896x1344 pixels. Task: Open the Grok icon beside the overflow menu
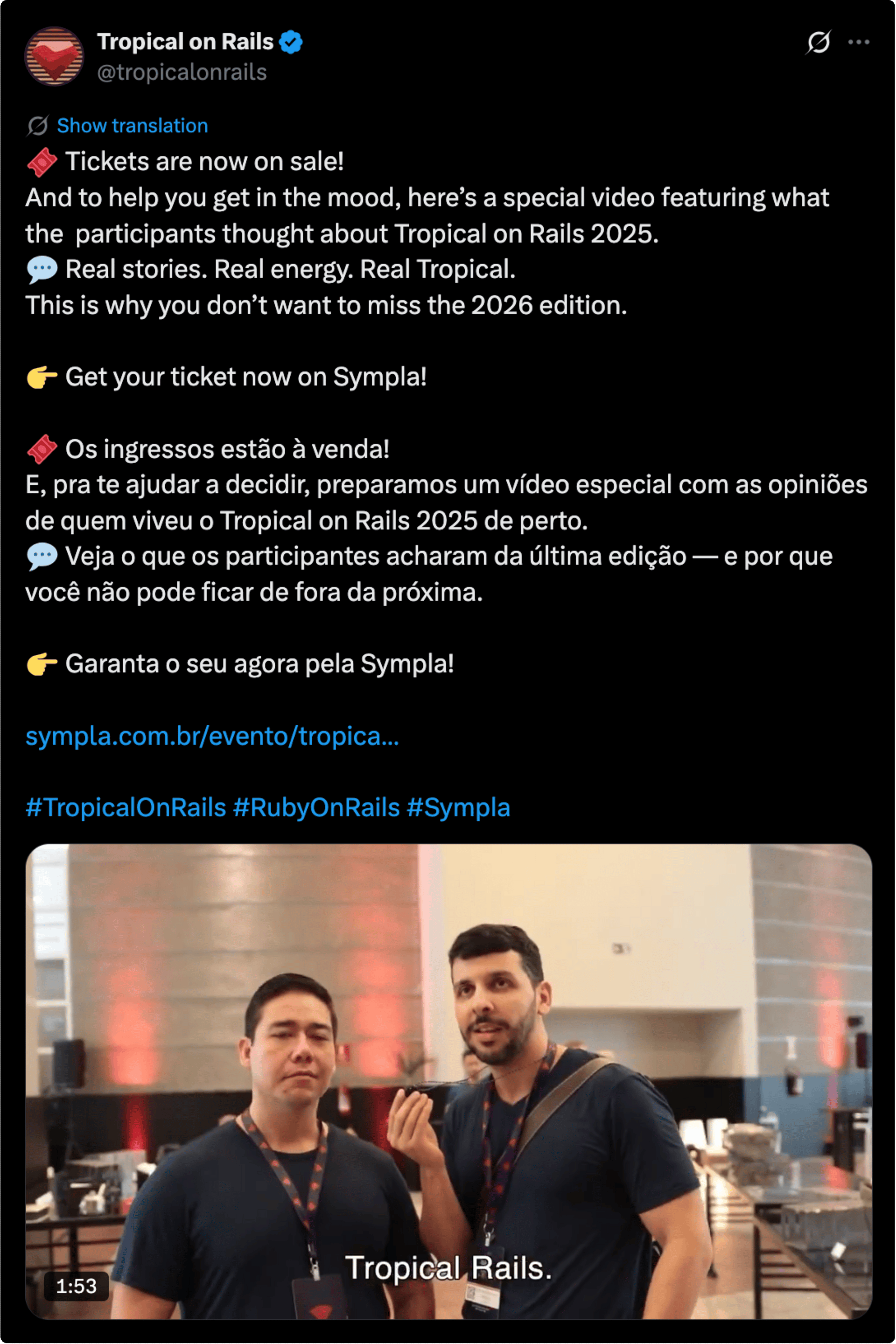click(818, 42)
